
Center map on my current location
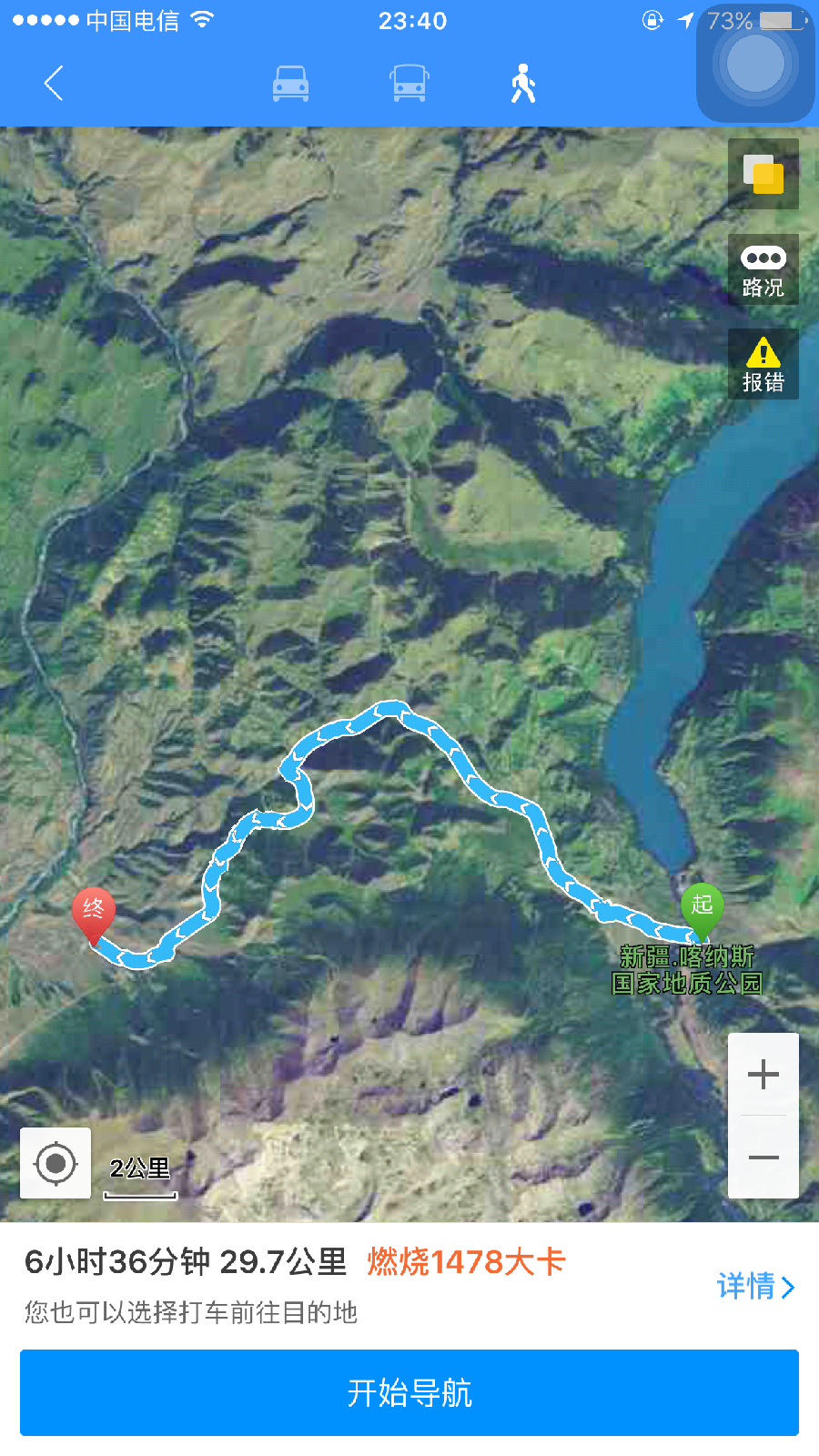pyautogui.click(x=56, y=1163)
